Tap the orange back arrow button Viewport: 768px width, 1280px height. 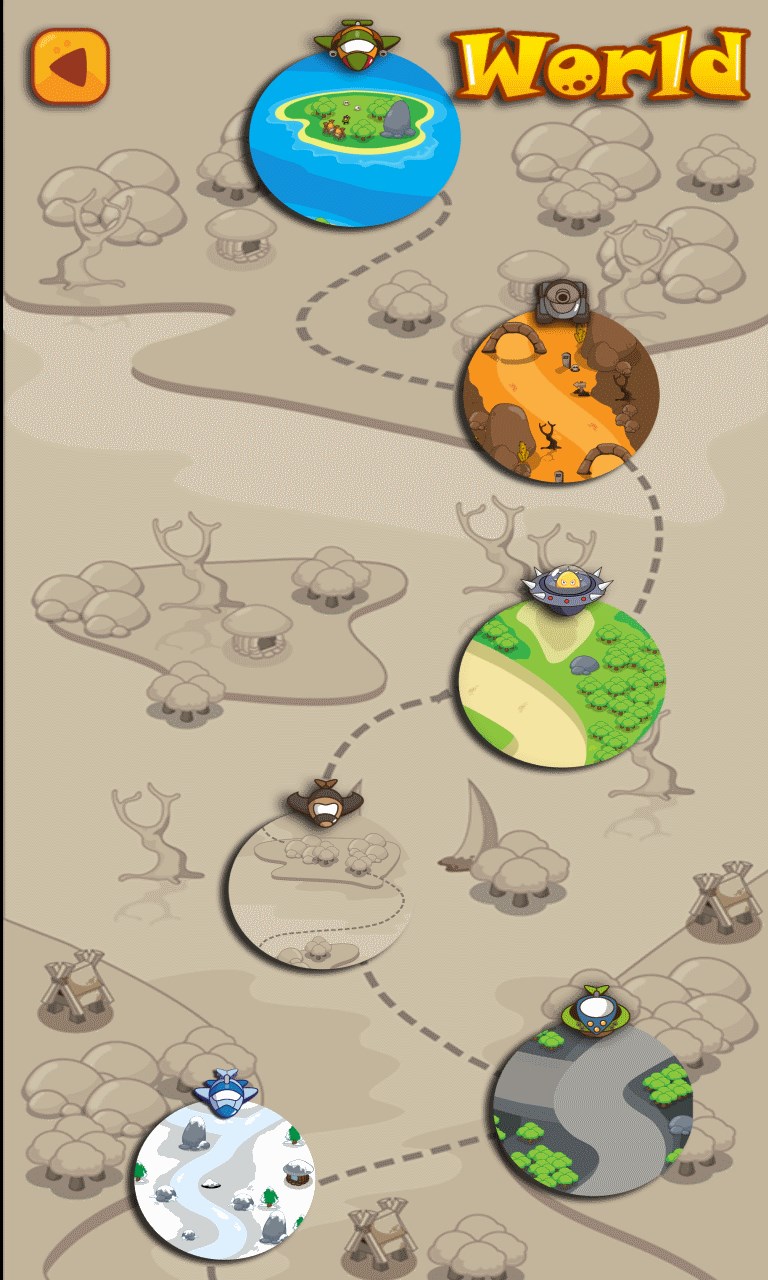click(x=69, y=67)
